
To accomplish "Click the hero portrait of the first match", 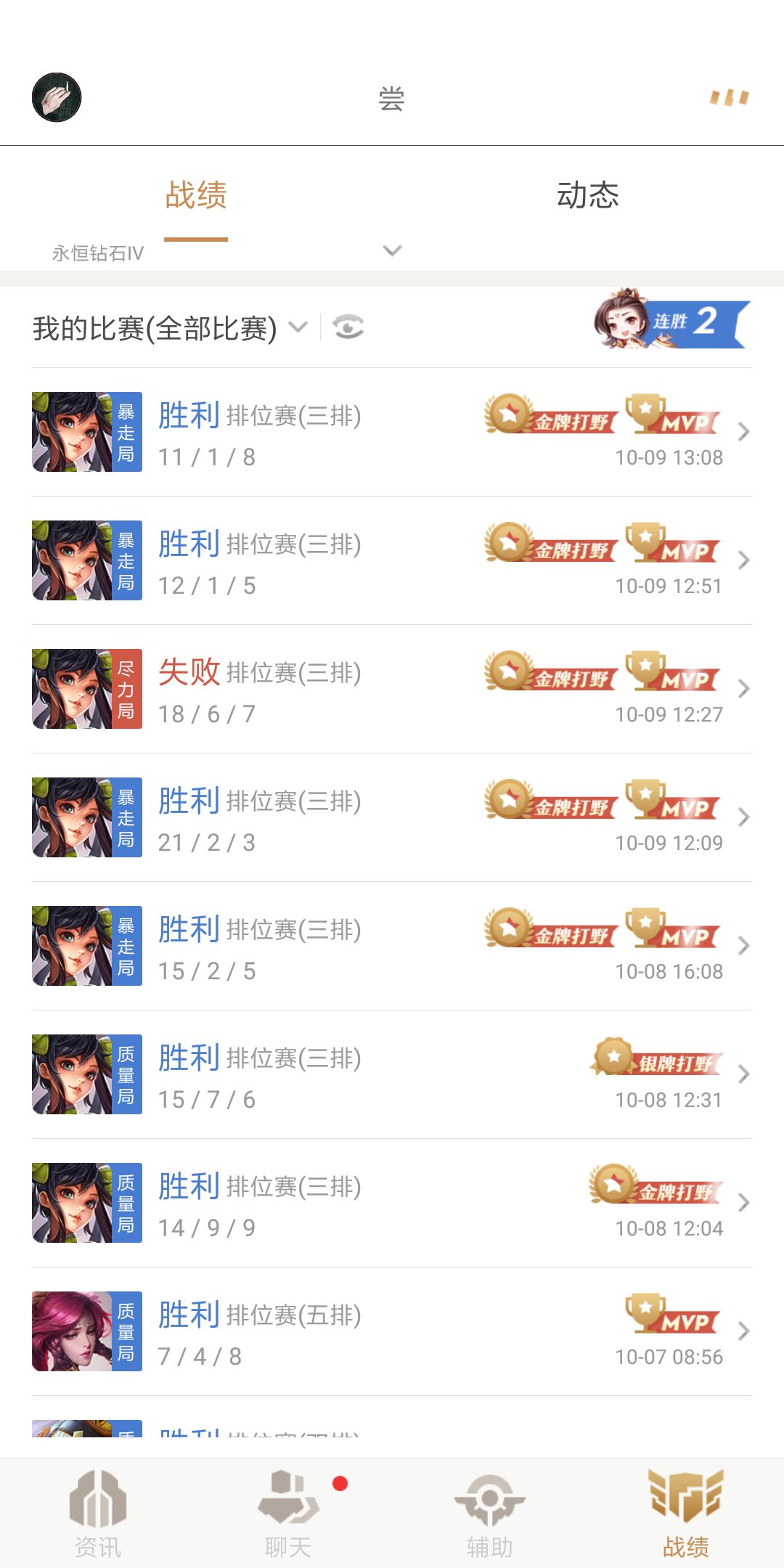I will tap(73, 432).
